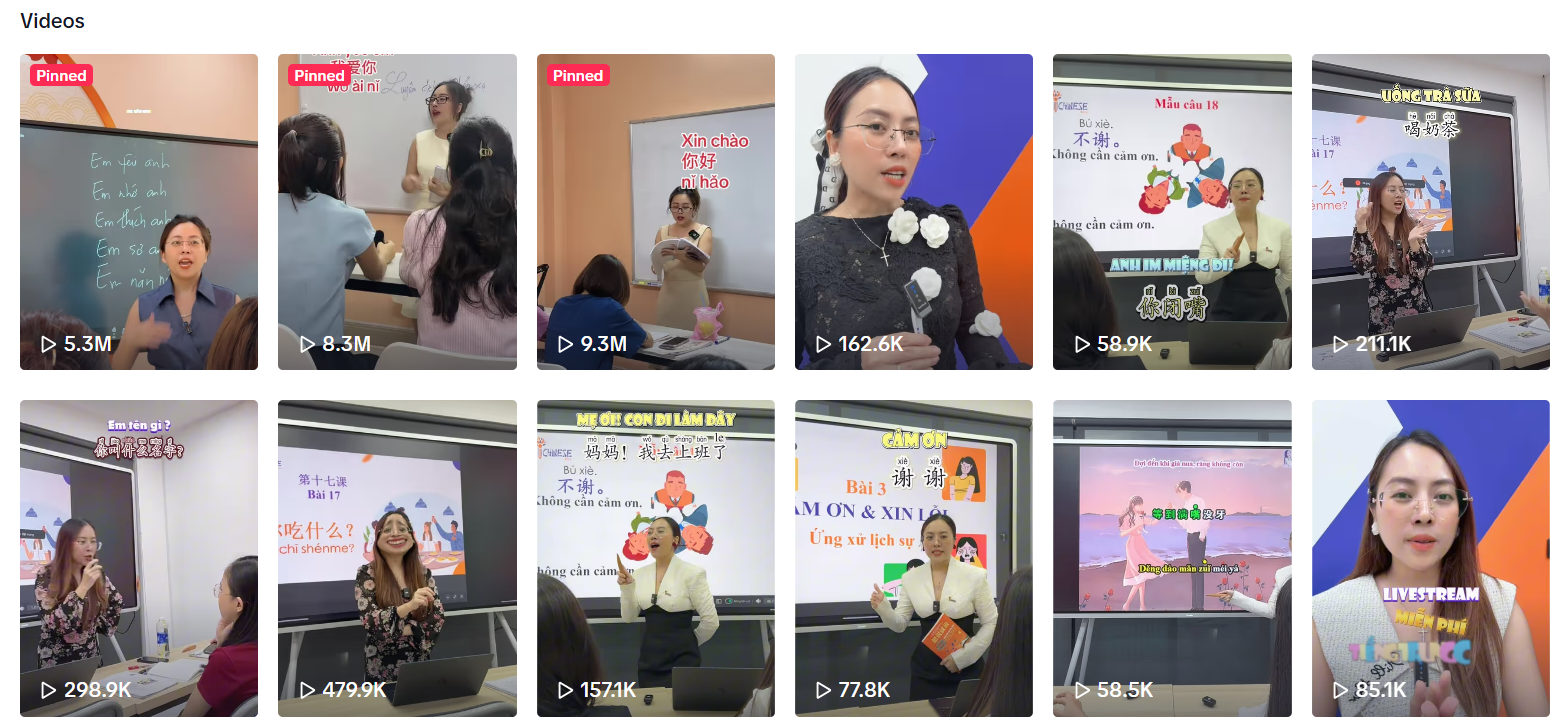This screenshot has width=1557, height=727.
Task: Open the 'Bài 17' video with 479.9K views
Action: point(397,558)
